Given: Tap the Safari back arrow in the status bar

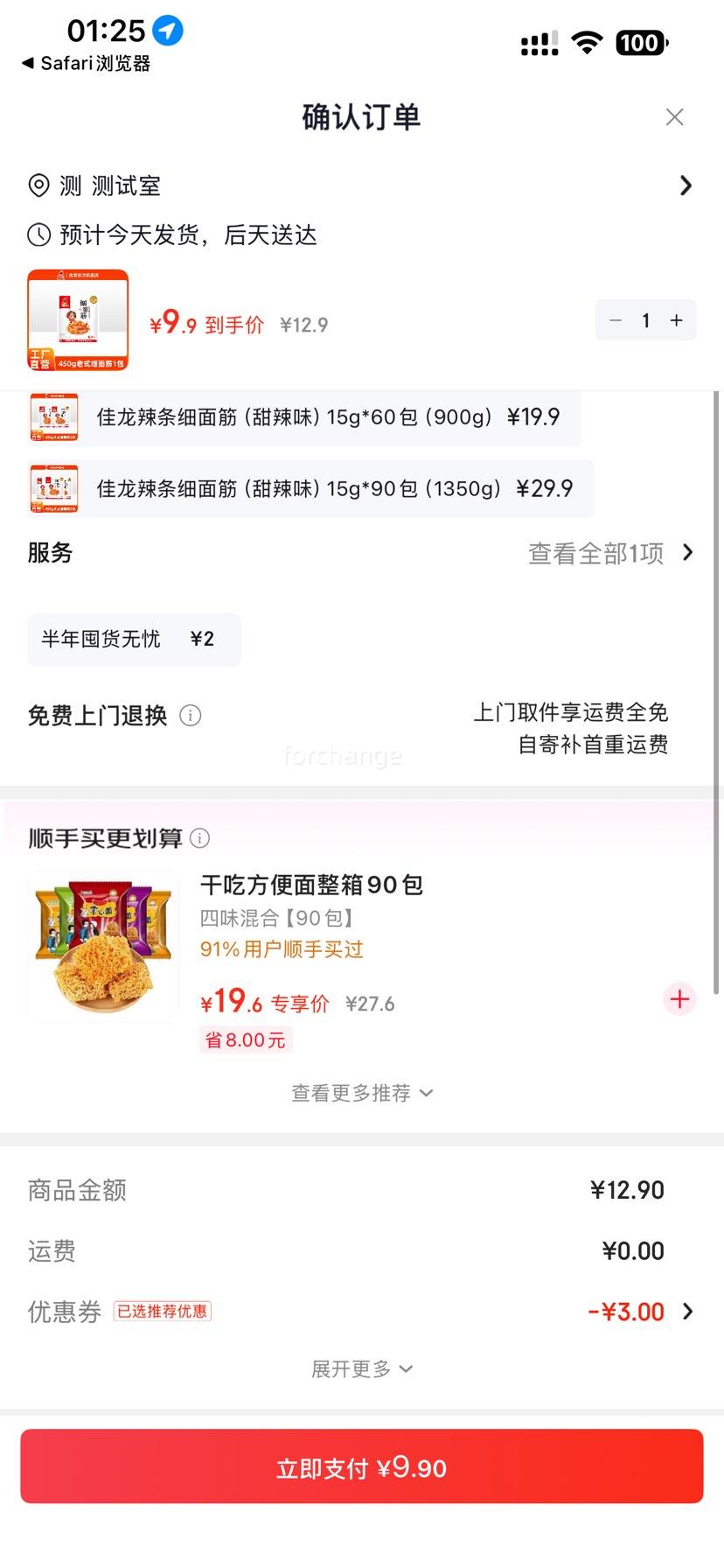Looking at the screenshot, I should (x=29, y=63).
